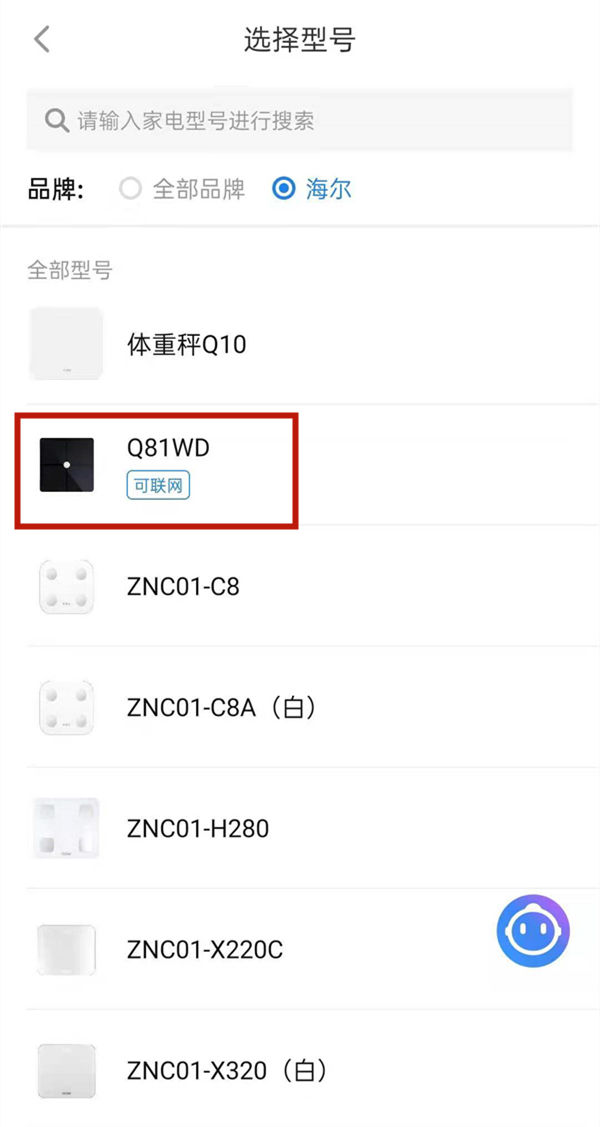Tap the appliance model search field
Viewport: 600px width, 1127px height.
click(300, 120)
